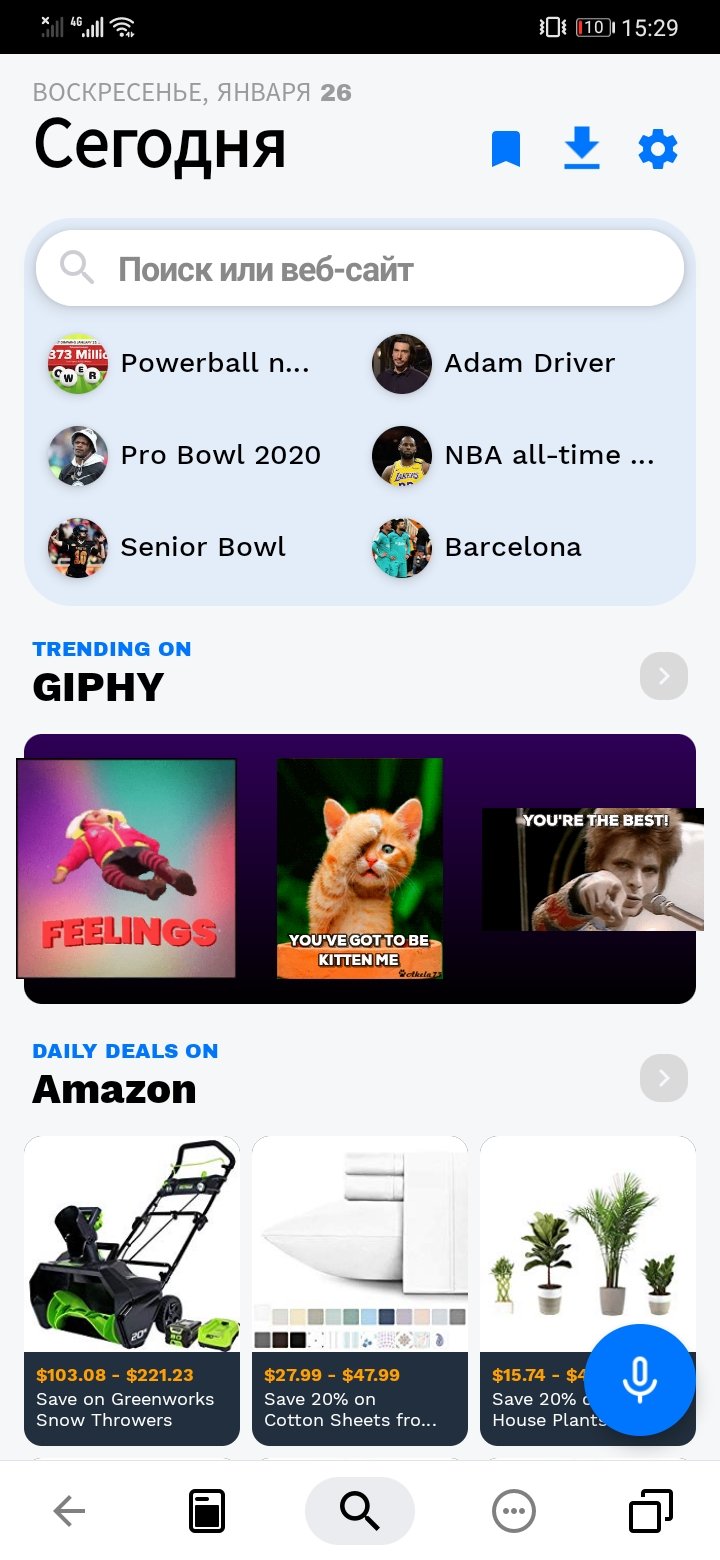View the "Kitten Me" cat GIF
The height and width of the screenshot is (1560, 720).
(x=360, y=868)
